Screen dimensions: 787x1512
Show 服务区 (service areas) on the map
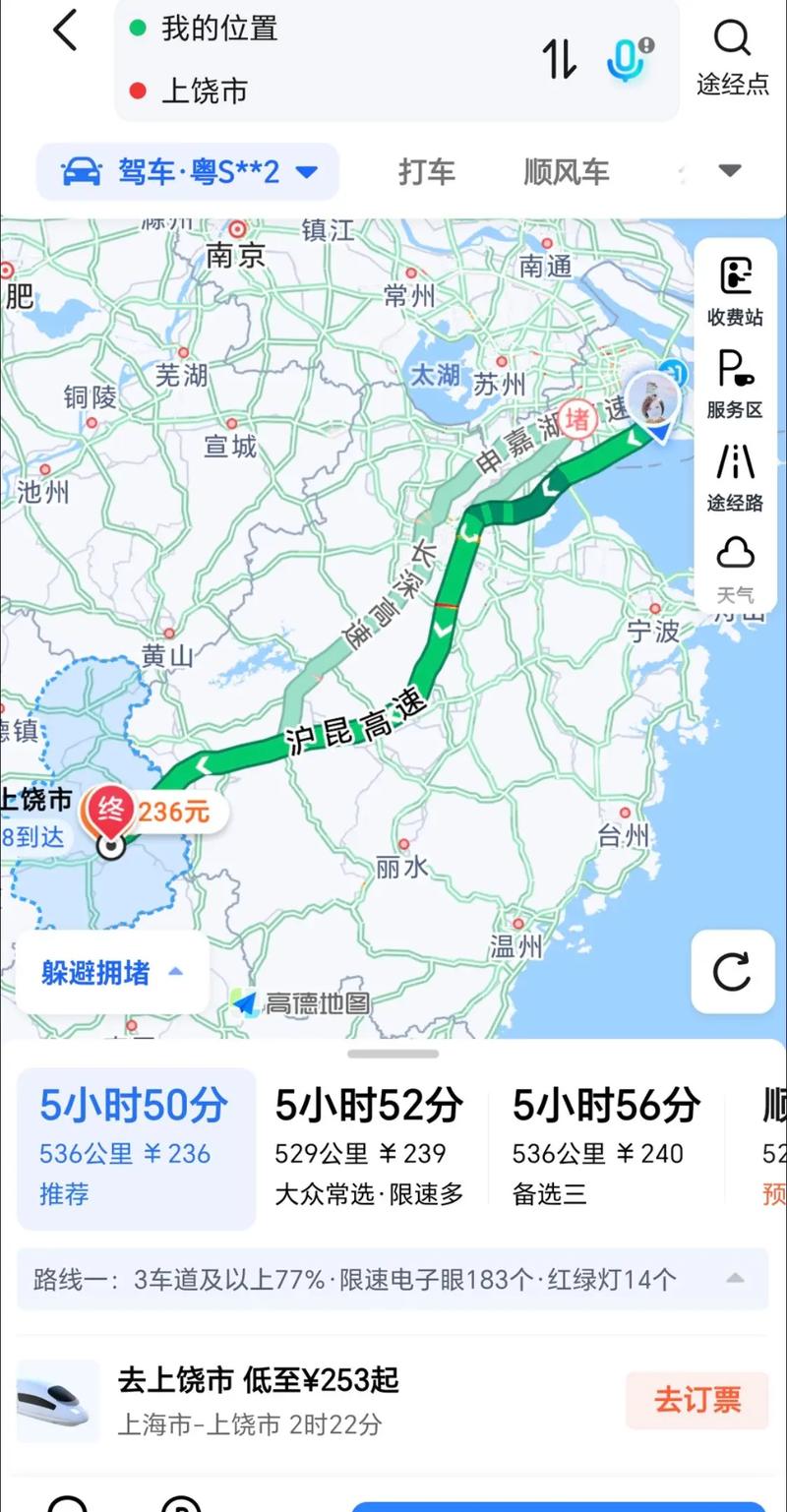tap(735, 386)
